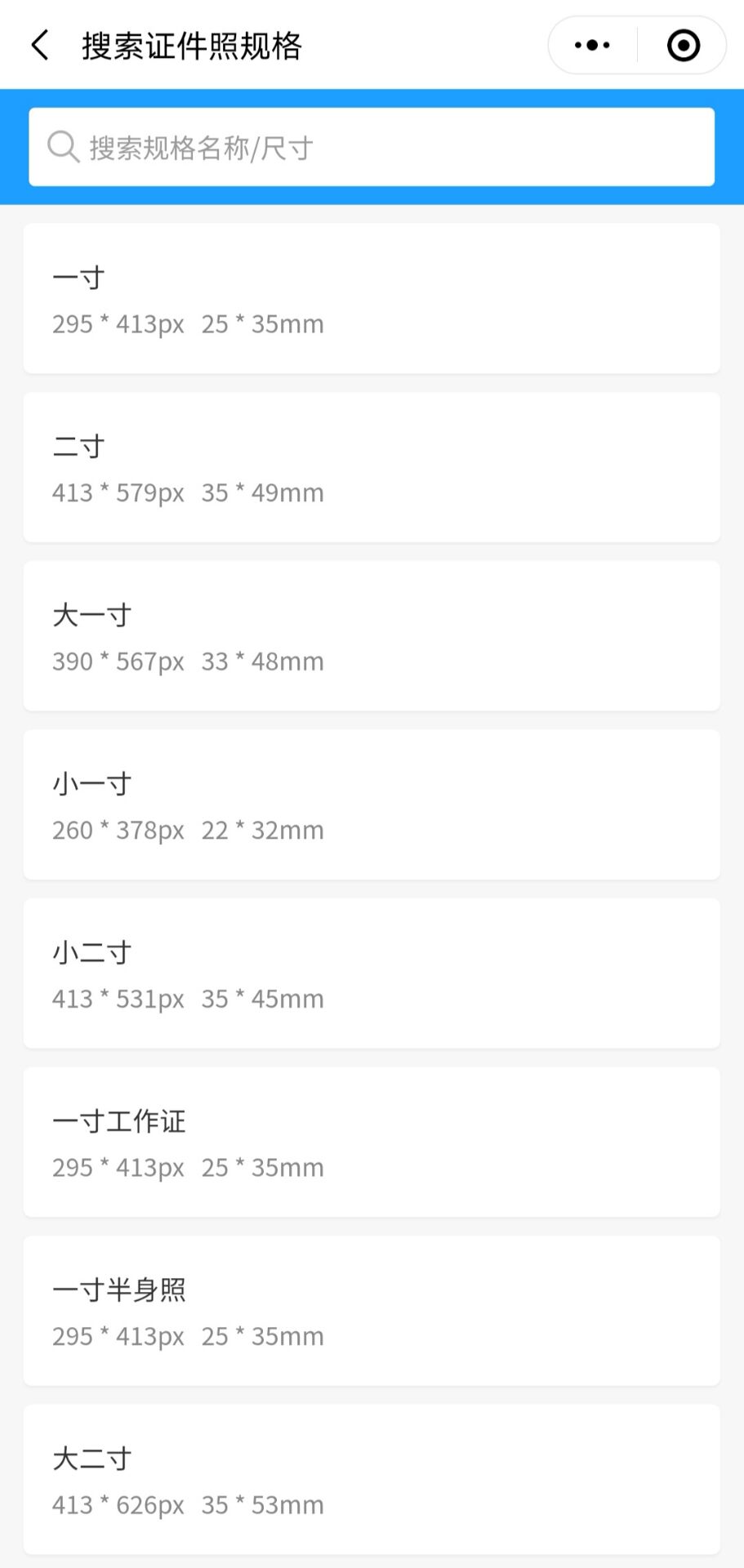Image resolution: width=744 pixels, height=1568 pixels.
Task: Choose the 二寸 photo spec
Action: point(372,467)
